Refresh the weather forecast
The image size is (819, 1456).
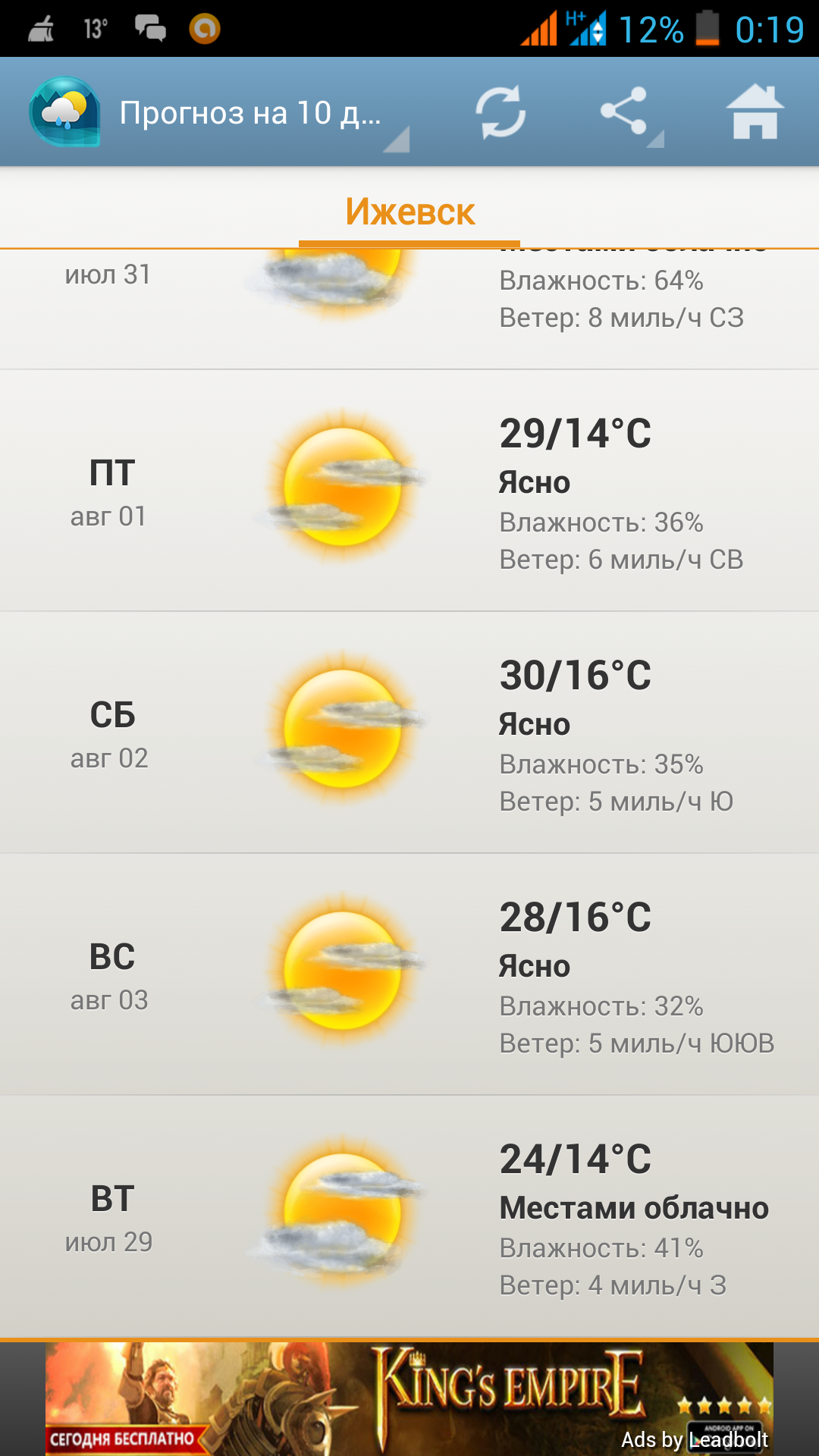point(500,113)
